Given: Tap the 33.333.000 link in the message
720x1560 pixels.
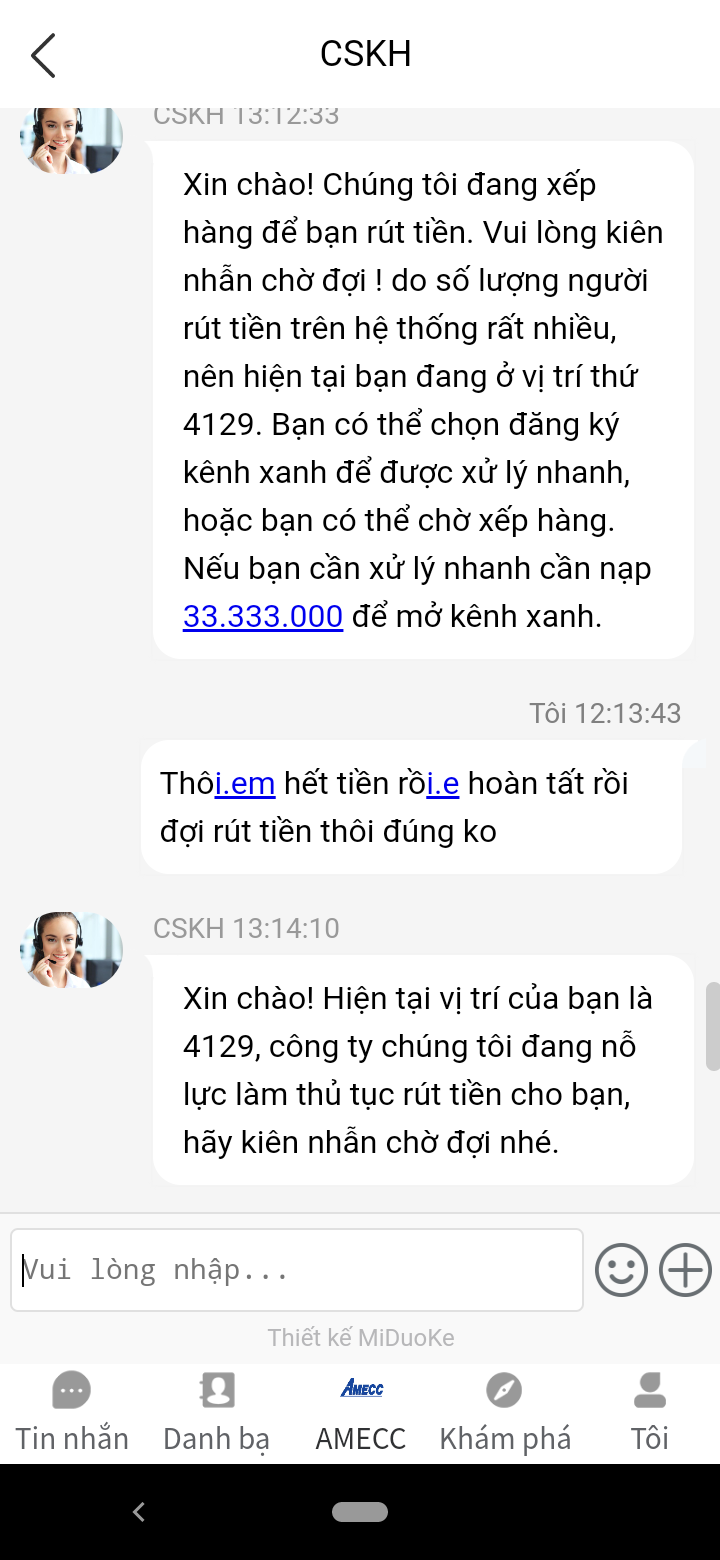Looking at the screenshot, I should [263, 616].
